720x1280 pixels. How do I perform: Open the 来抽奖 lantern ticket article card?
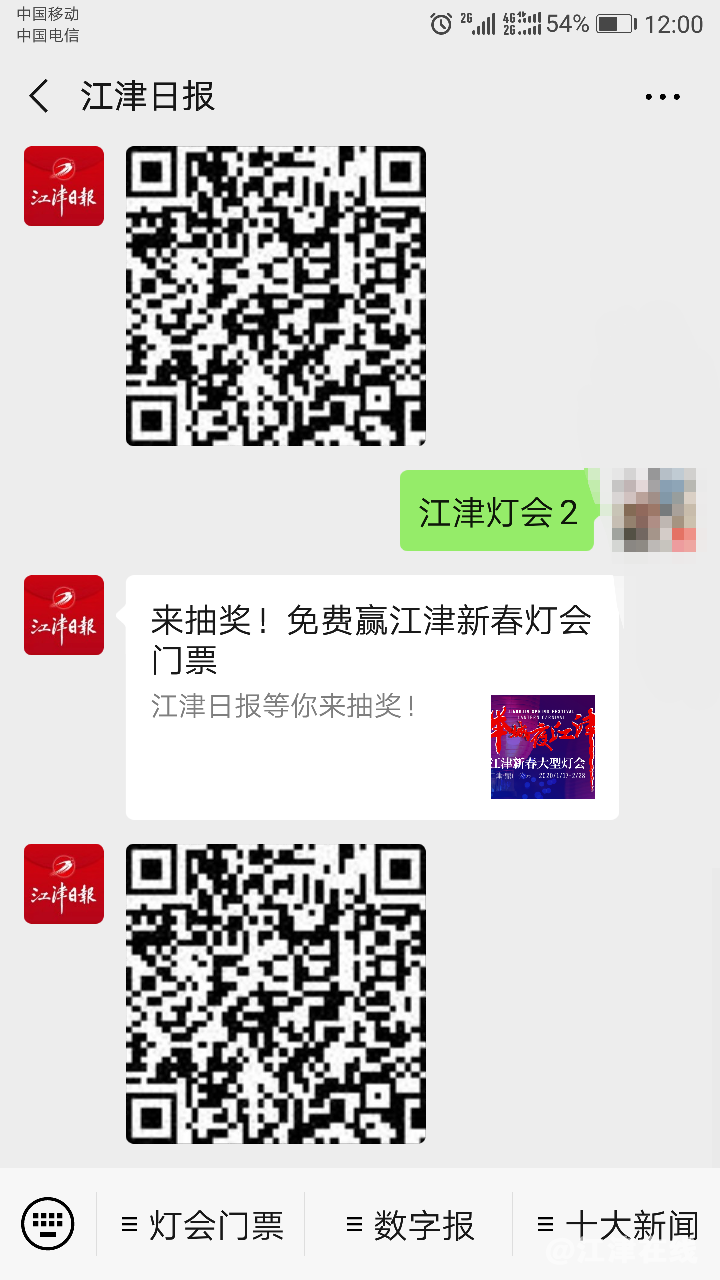[372, 697]
